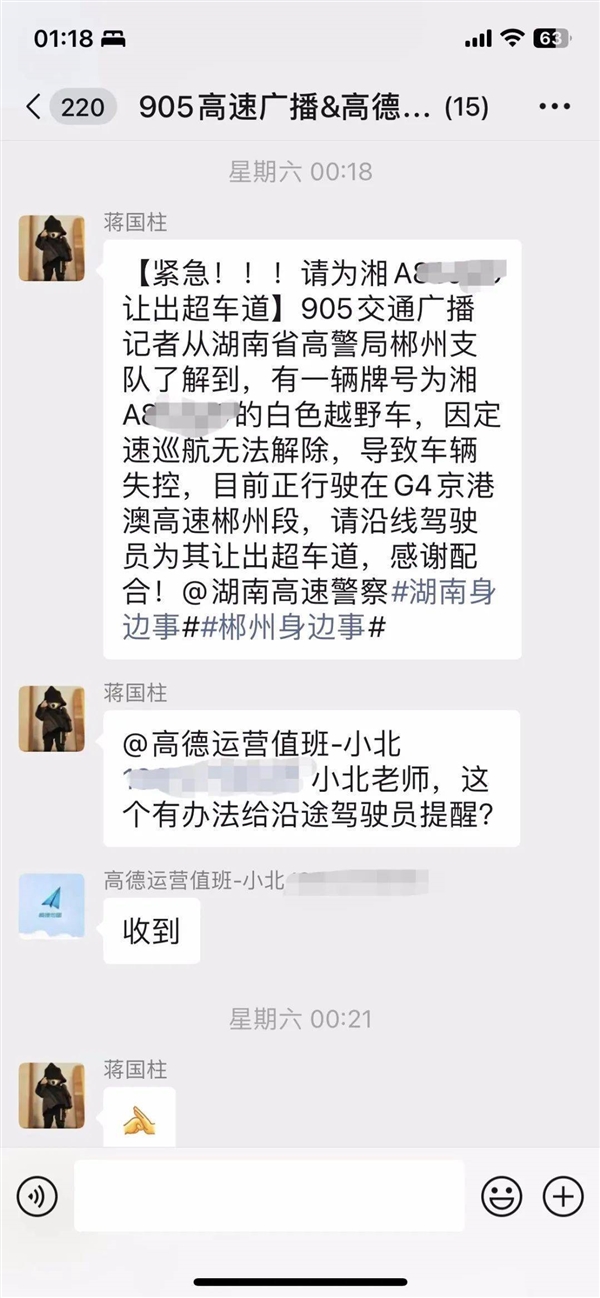Go back to the chat list
The width and height of the screenshot is (600, 1298).
coord(34,107)
